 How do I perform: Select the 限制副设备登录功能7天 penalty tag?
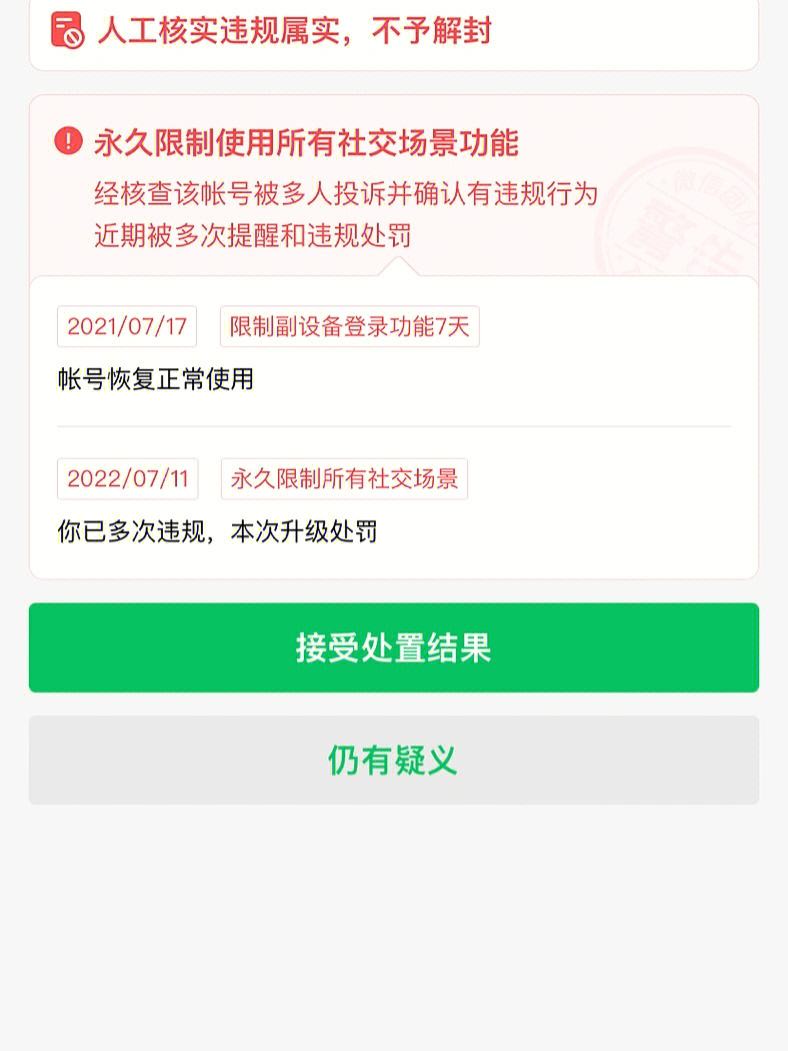[349, 326]
